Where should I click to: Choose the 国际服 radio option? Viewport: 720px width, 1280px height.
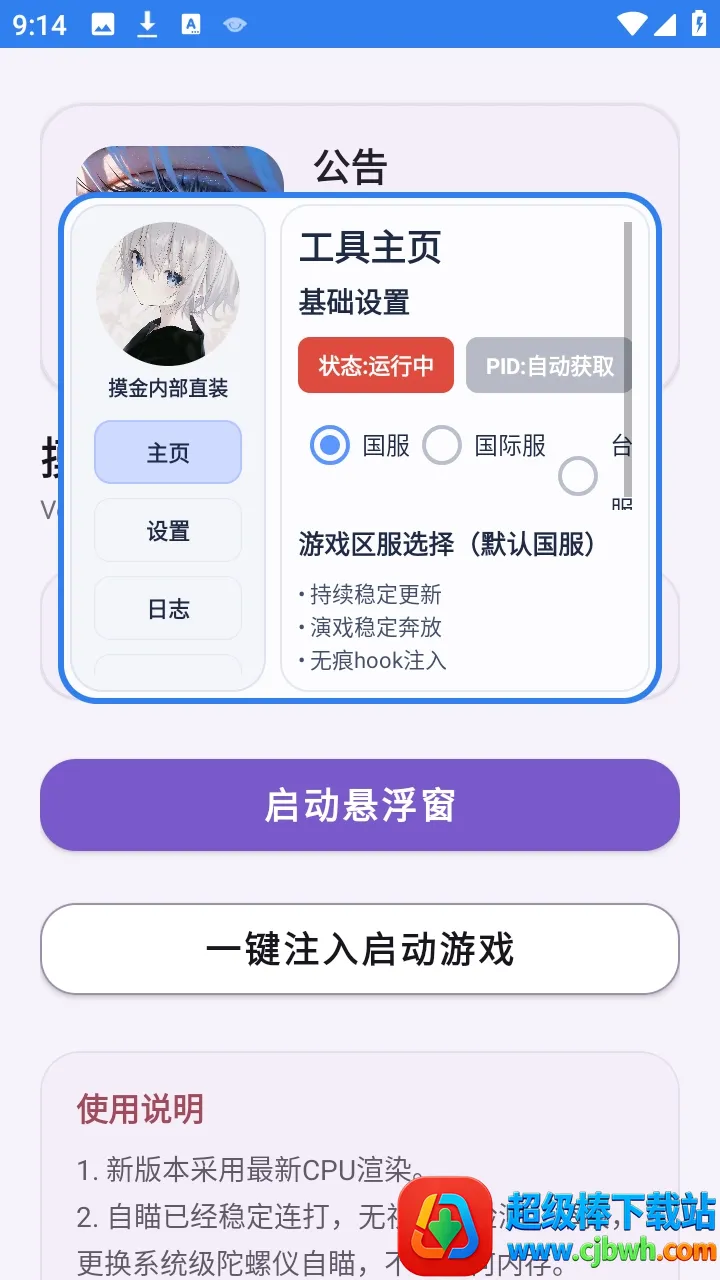tap(442, 445)
